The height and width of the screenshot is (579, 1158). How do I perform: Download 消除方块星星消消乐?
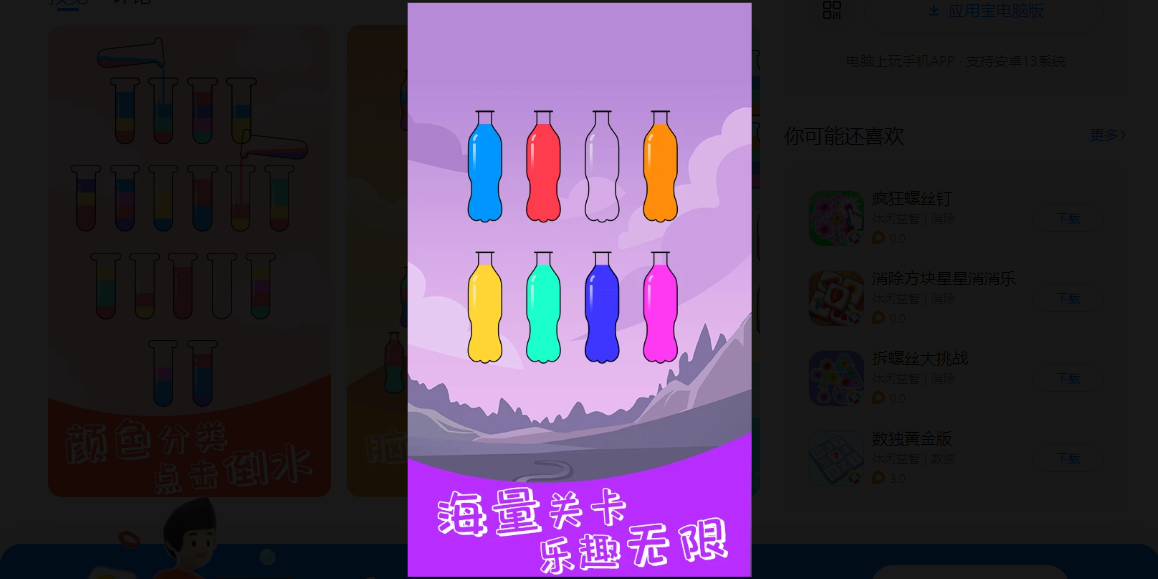(x=1067, y=299)
